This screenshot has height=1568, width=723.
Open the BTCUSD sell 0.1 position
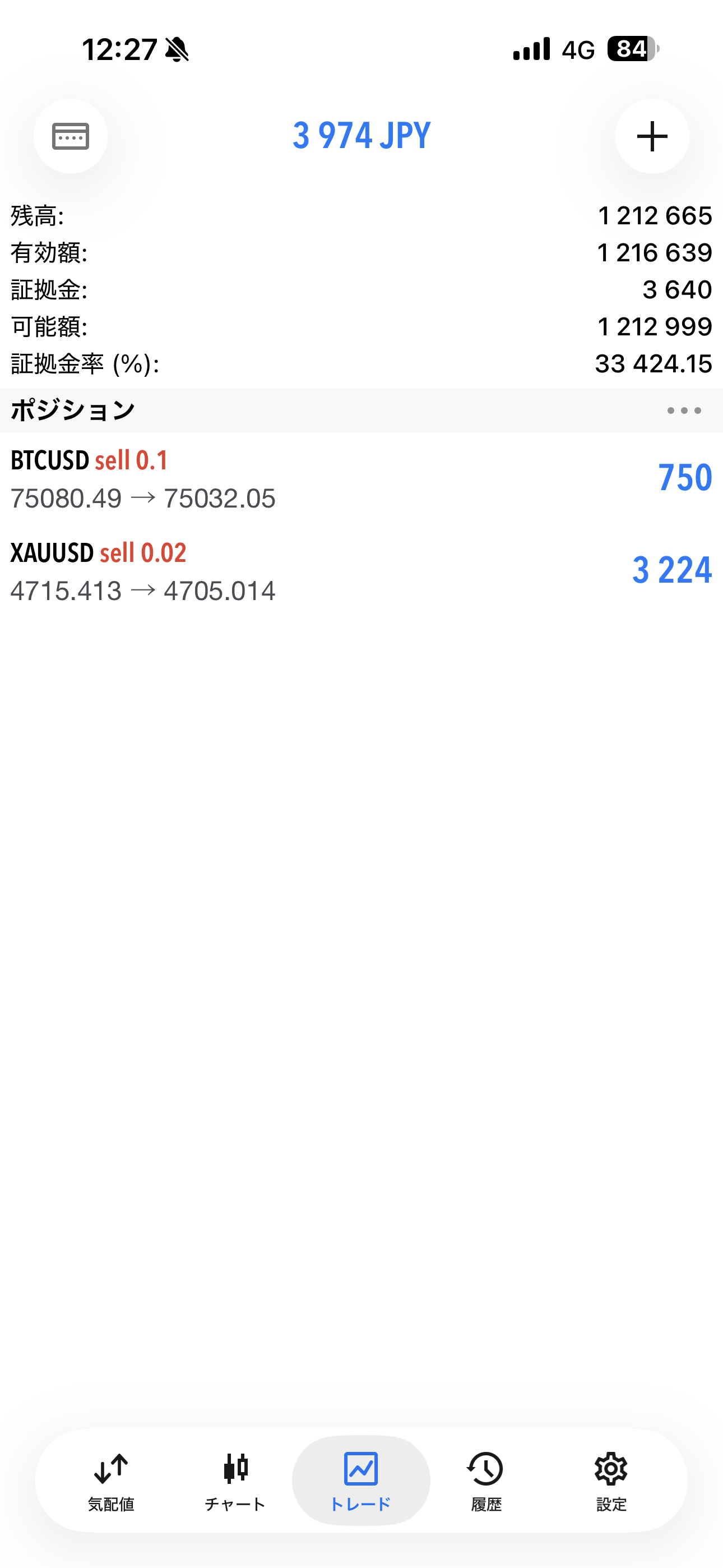coord(361,479)
